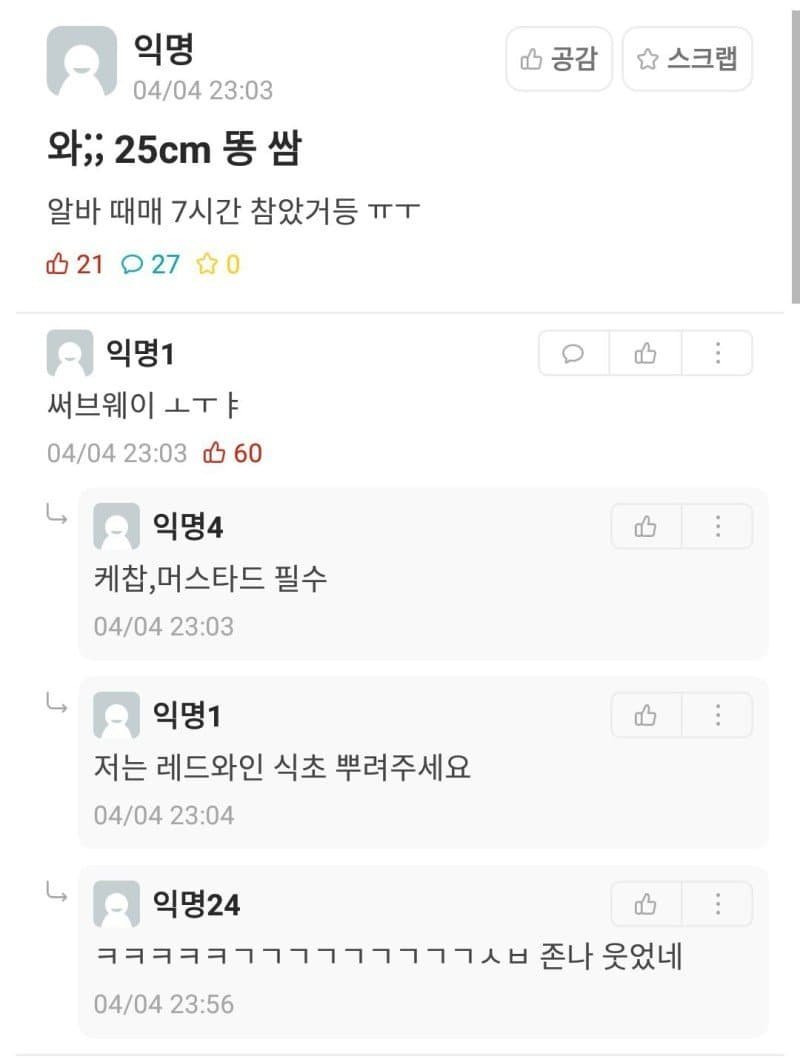
Task: Like 익명1's 써브웨이 comment
Action: (646, 353)
